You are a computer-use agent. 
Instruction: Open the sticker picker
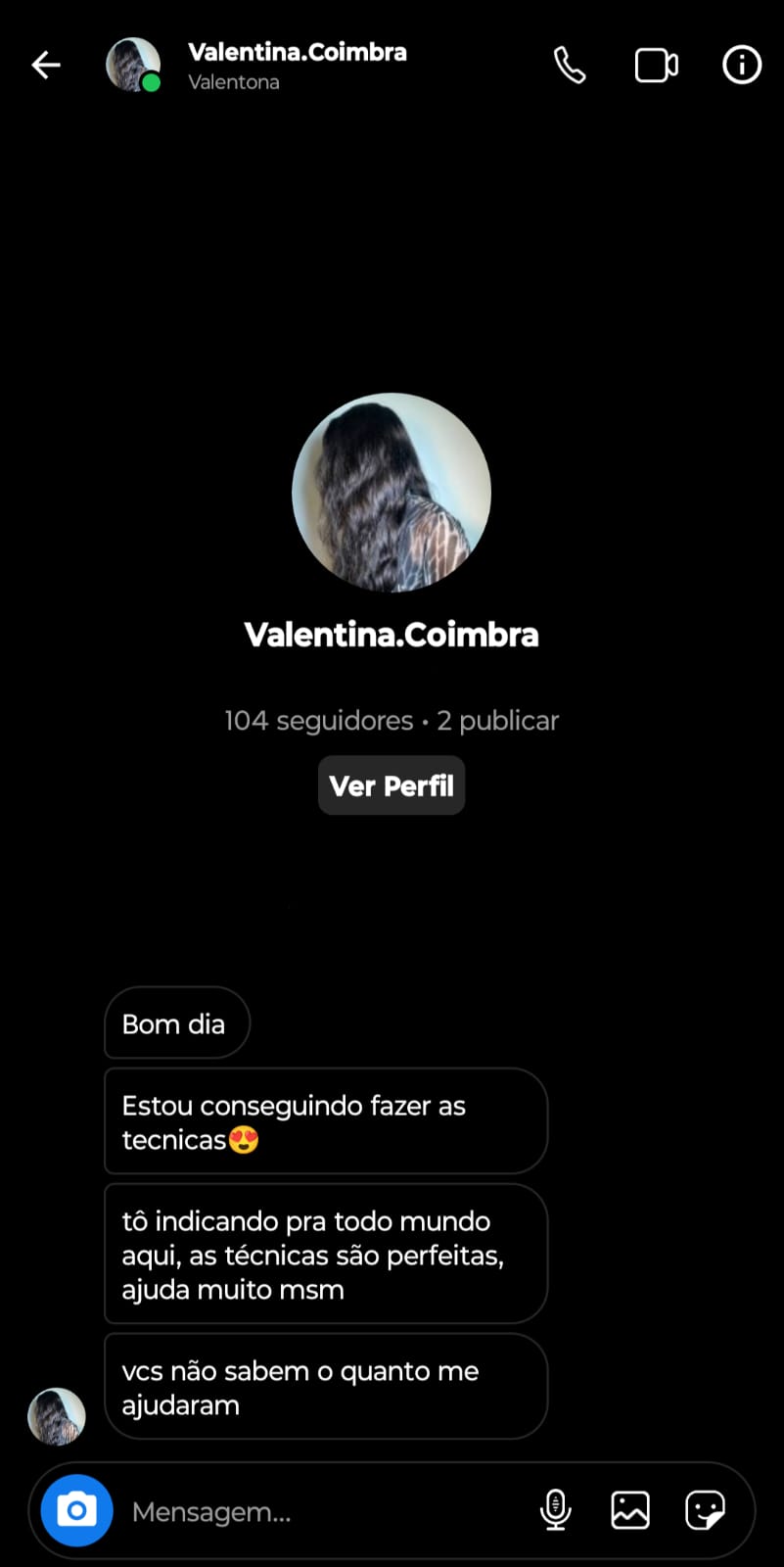705,1510
